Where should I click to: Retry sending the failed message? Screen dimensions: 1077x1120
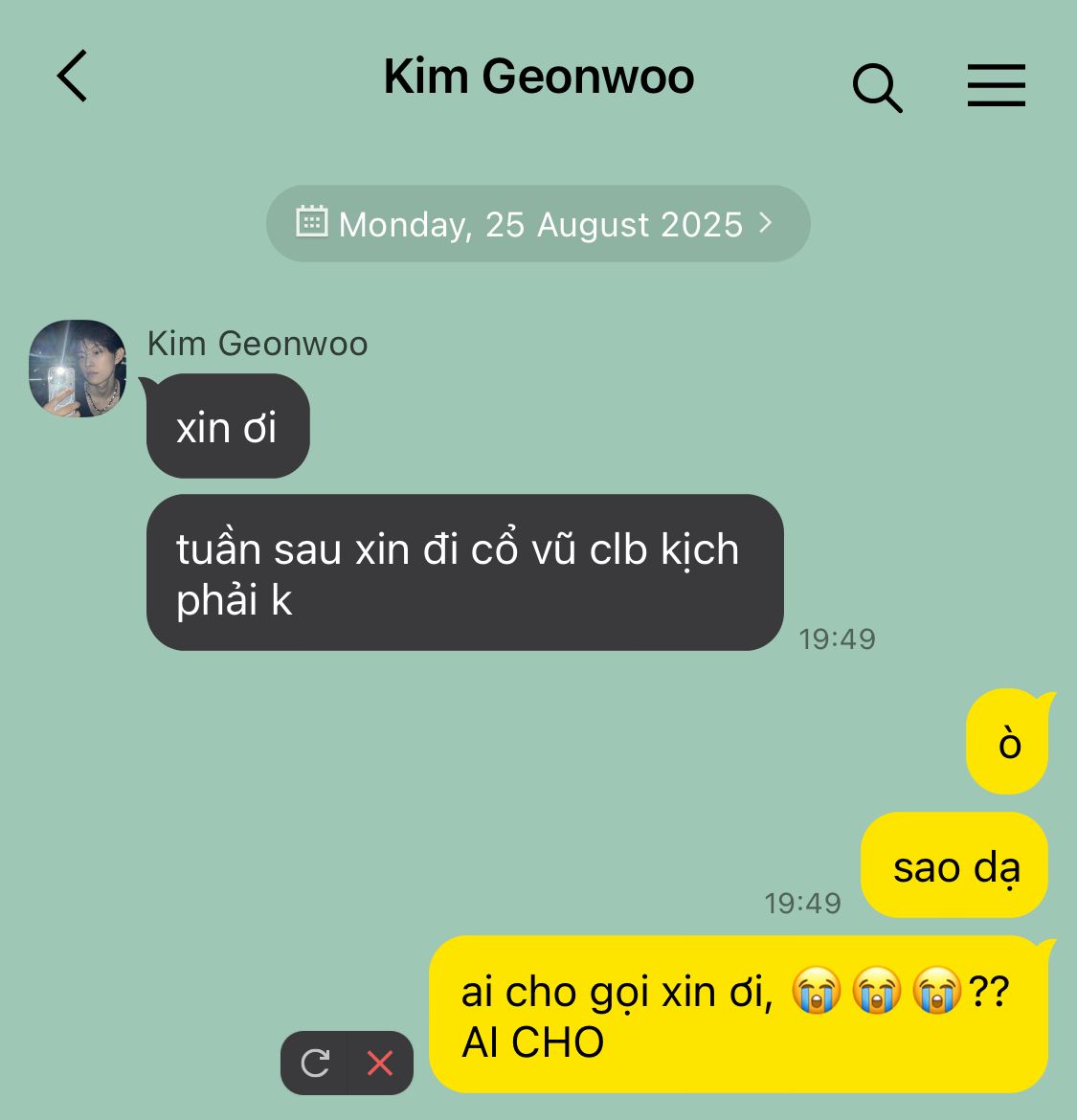point(315,1064)
